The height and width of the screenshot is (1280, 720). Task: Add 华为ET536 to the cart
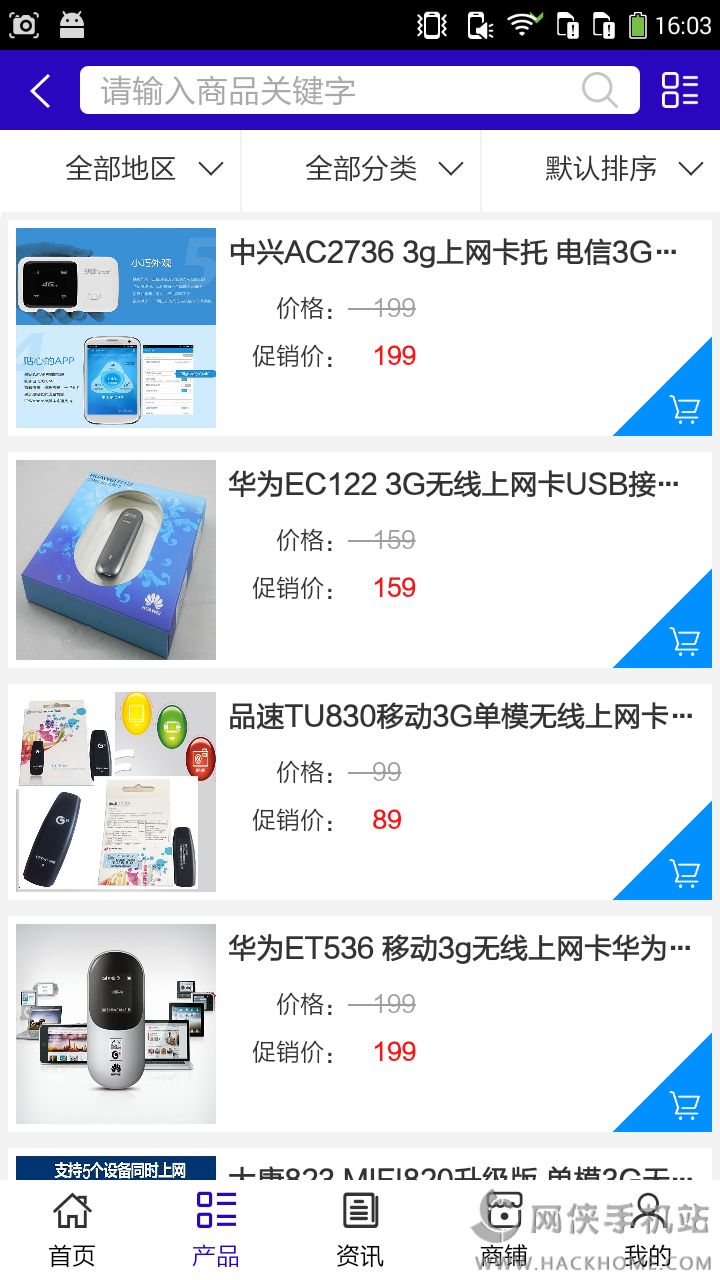(684, 1104)
